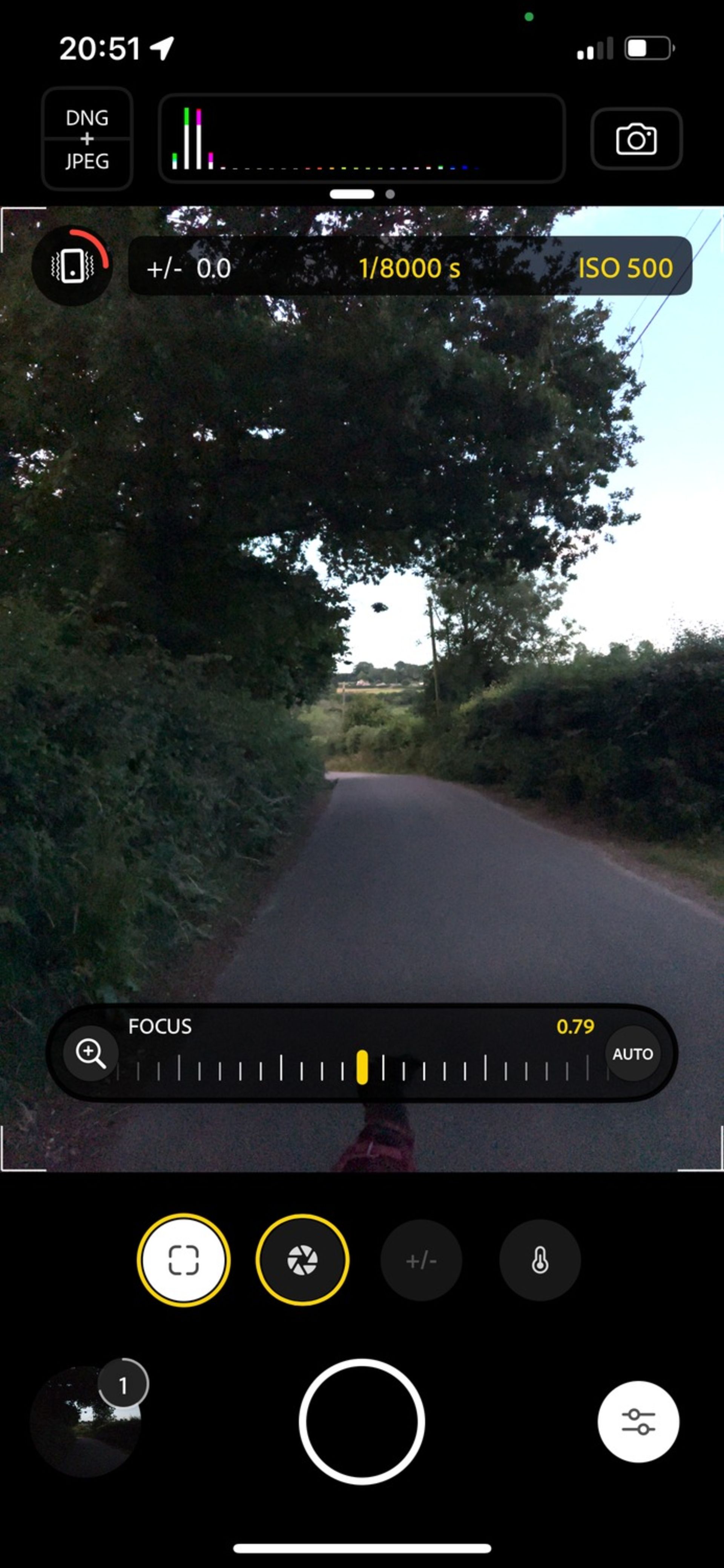Tap the +/- 0.0 exposure compensation value
Image resolution: width=724 pixels, height=1568 pixels.
tap(189, 268)
